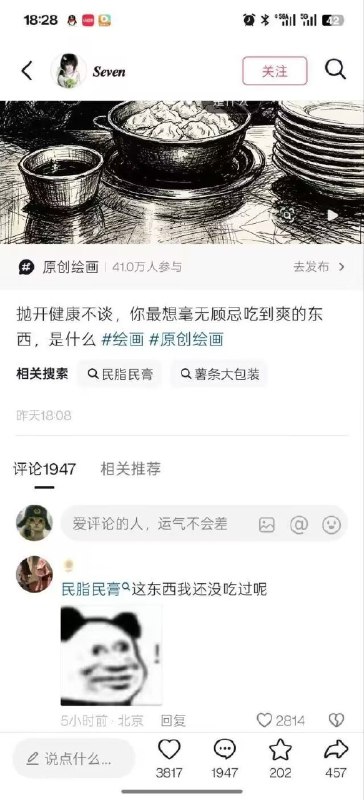The width and height of the screenshot is (364, 800).
Task: Open the #绘画 hashtag
Action: click(123, 340)
